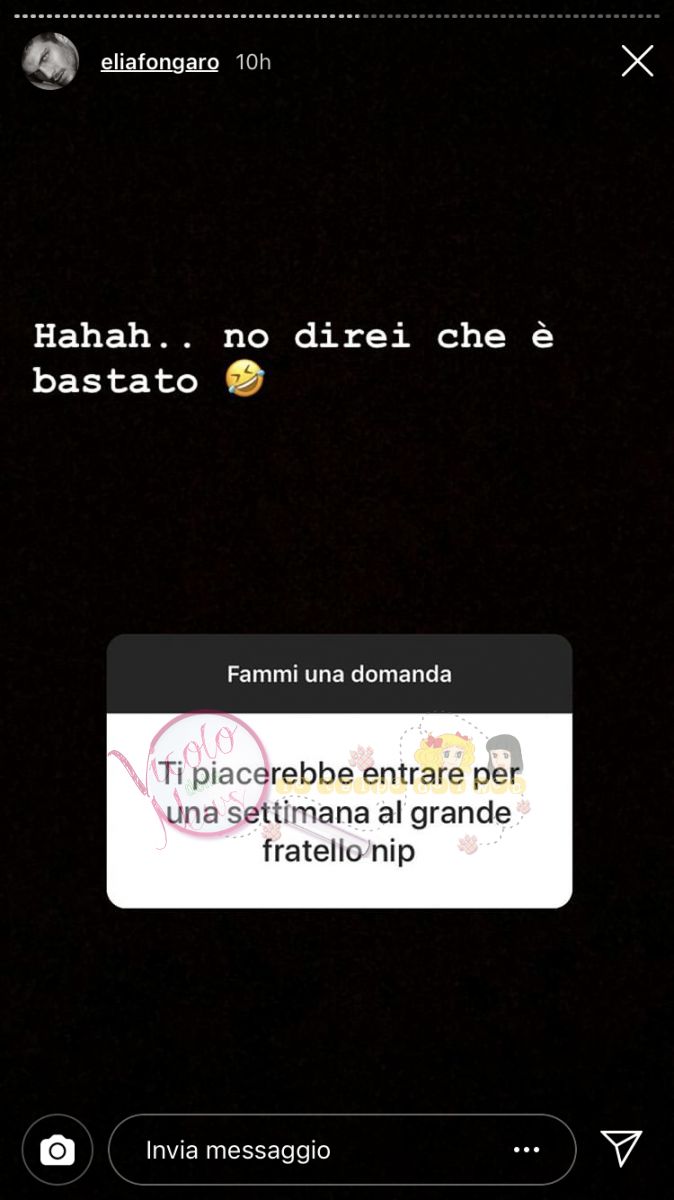Open eliafongaro's profile from the username
This screenshot has width=674, height=1200.
pos(160,62)
